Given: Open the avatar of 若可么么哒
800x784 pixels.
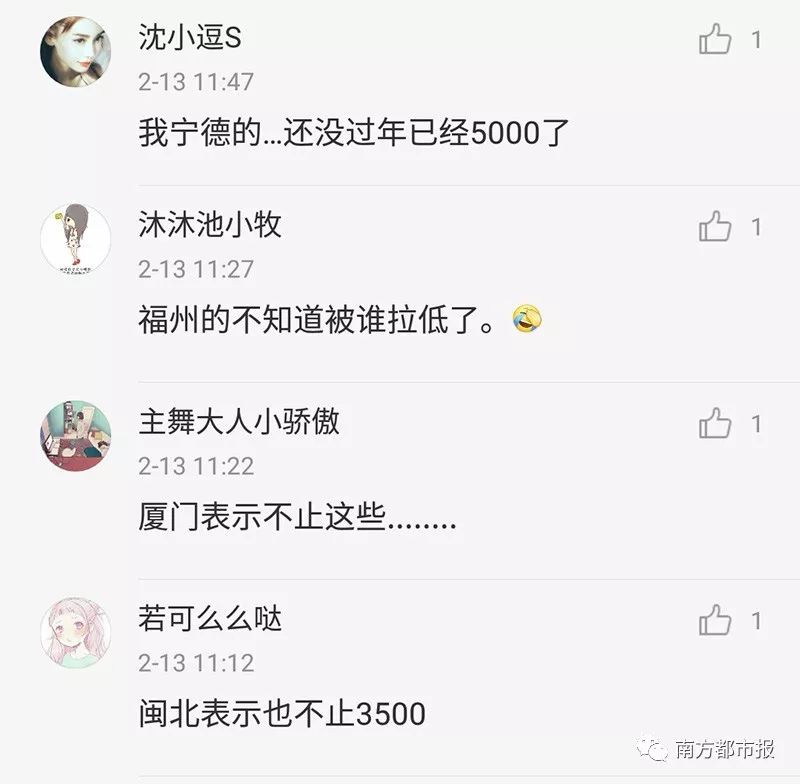Looking at the screenshot, I should 75,632.
